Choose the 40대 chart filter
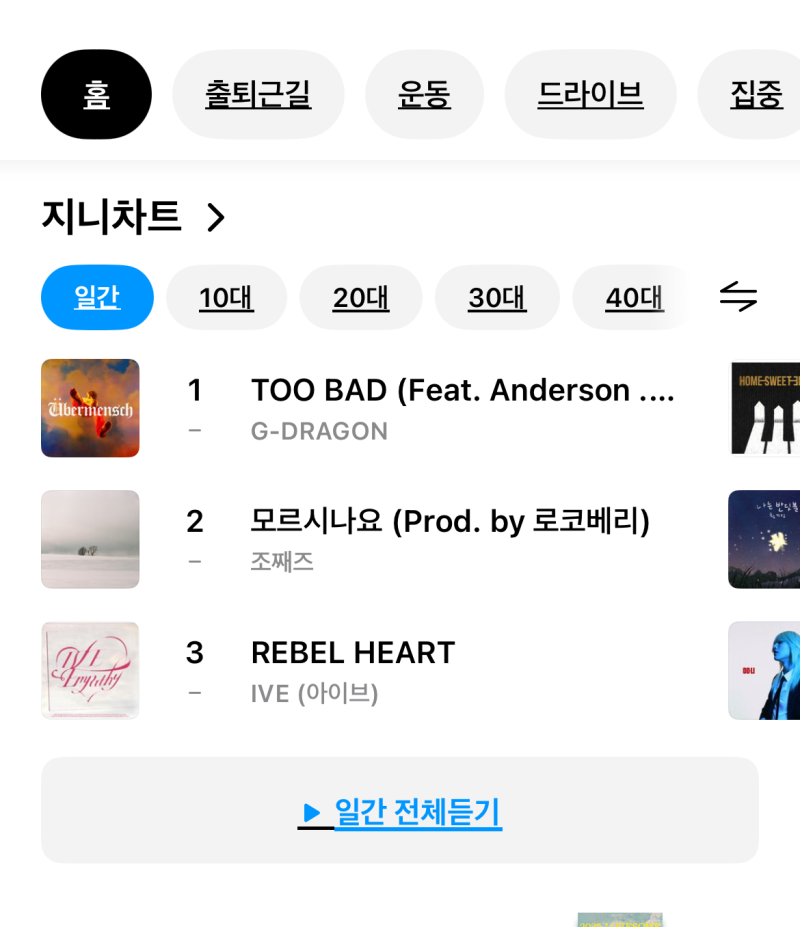 tap(634, 297)
